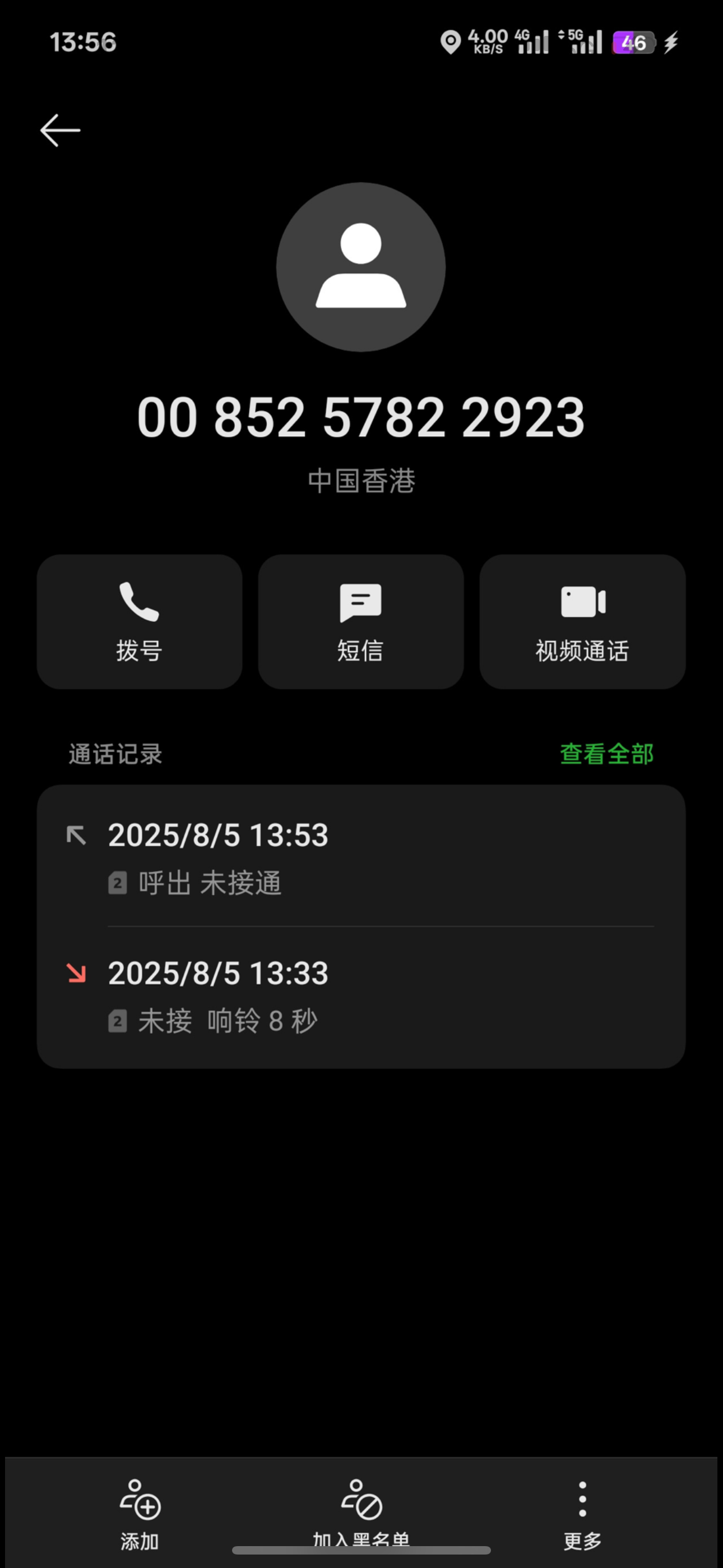Open the 13:53 outgoing call record
The width and height of the screenshot is (723, 1568).
click(361, 857)
